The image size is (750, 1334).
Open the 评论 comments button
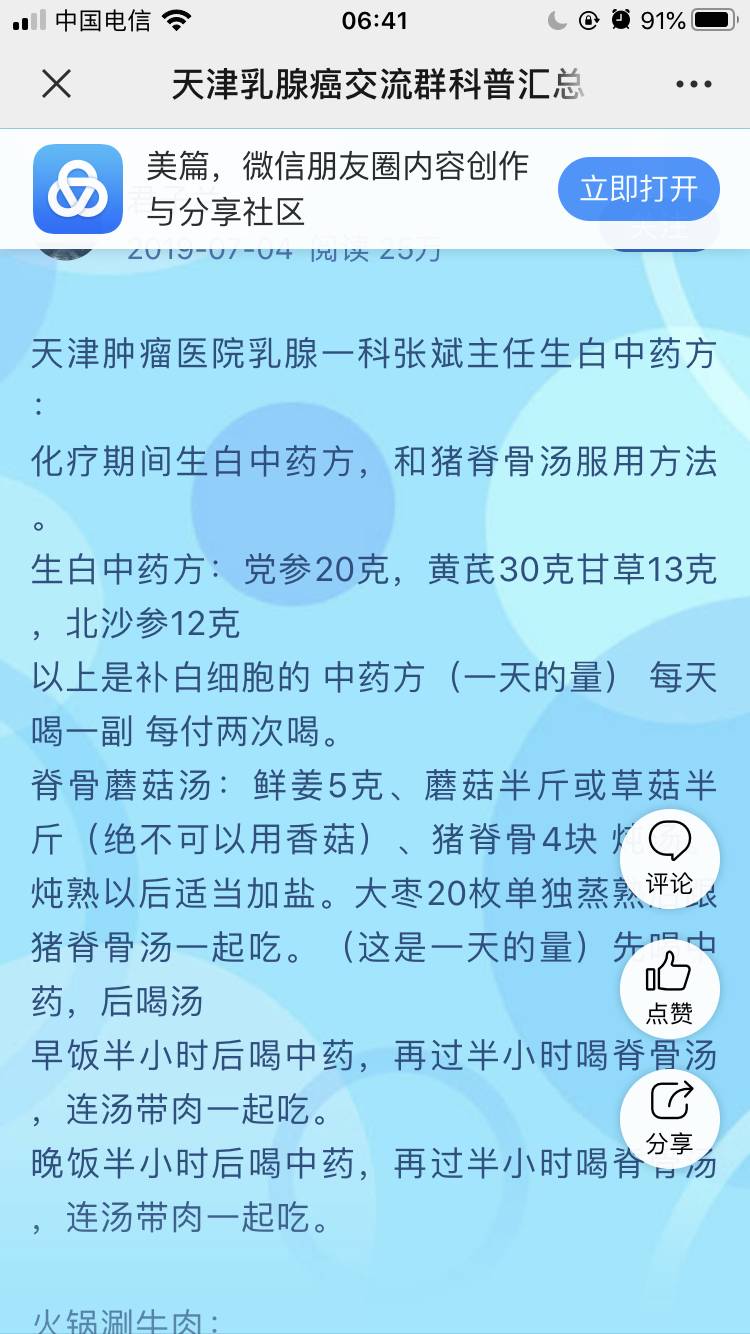[669, 859]
